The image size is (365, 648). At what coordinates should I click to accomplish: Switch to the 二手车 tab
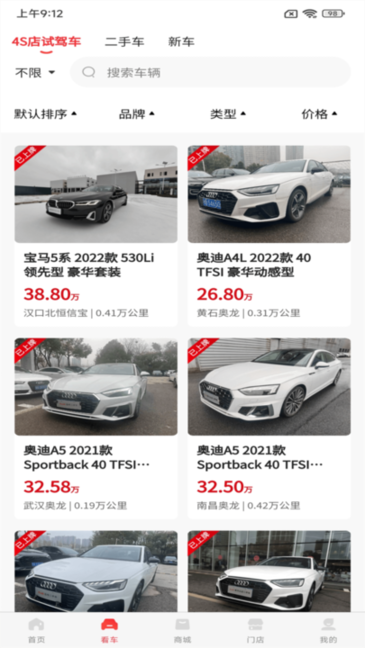[x=124, y=42]
